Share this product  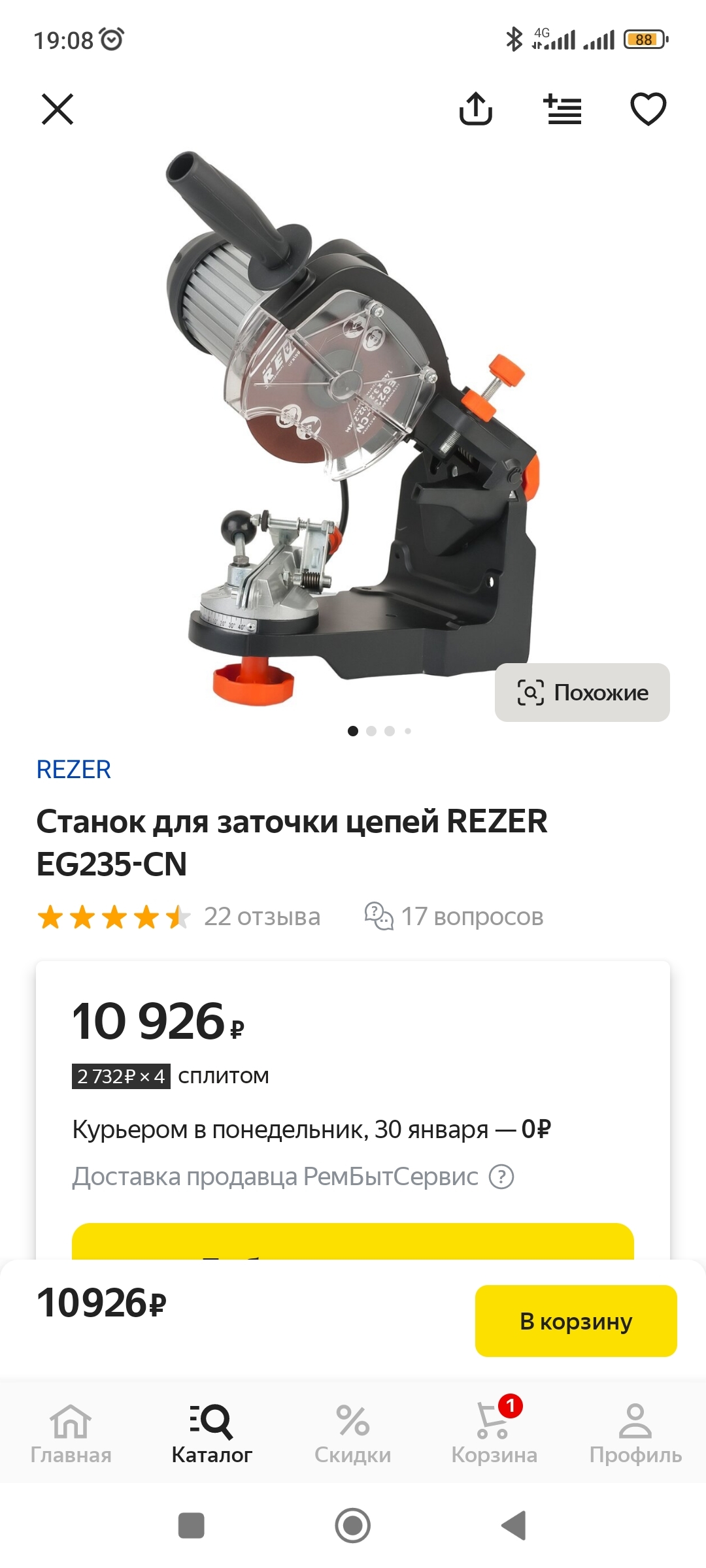[475, 108]
